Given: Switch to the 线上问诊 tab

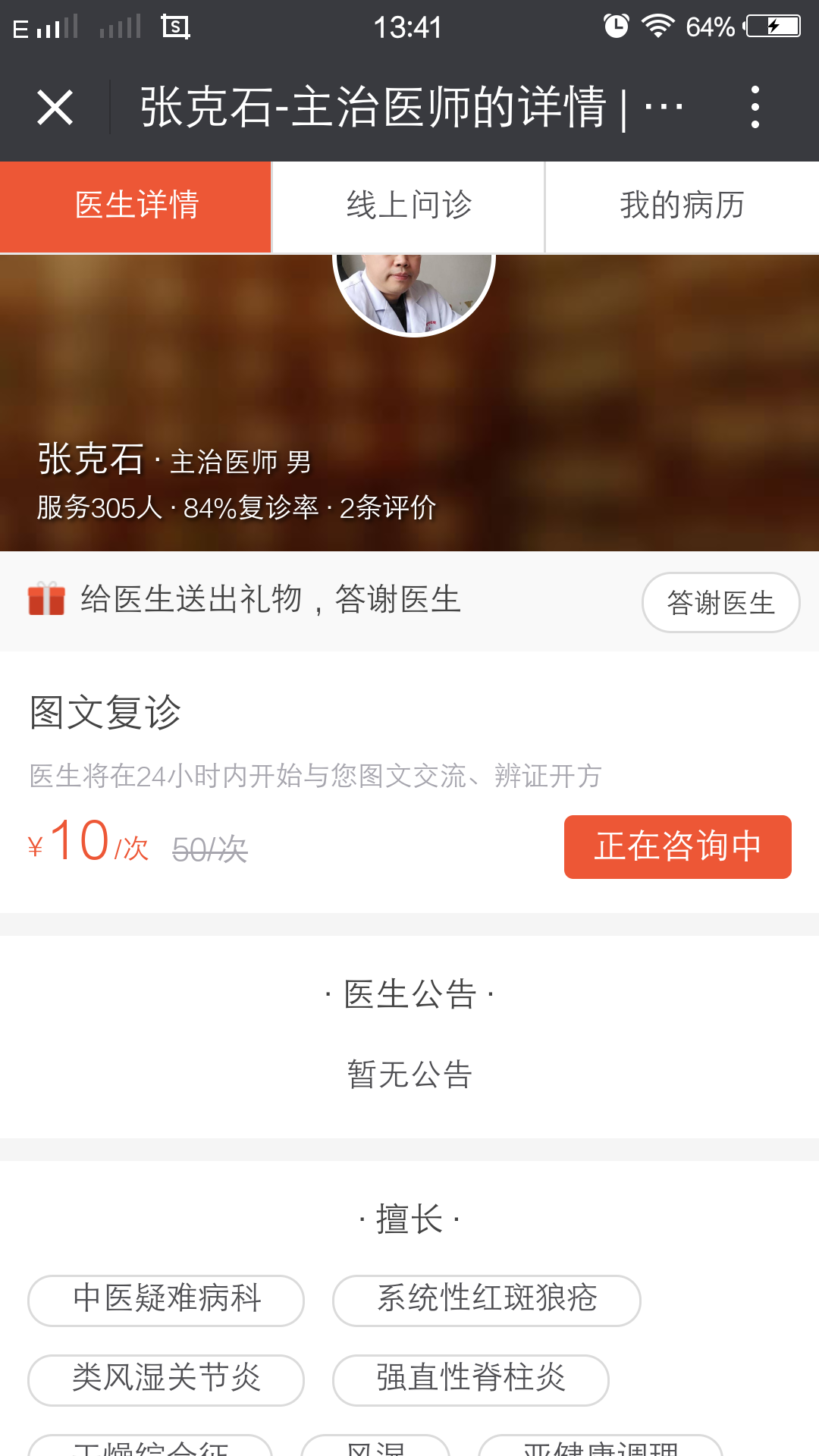Looking at the screenshot, I should pos(409,206).
